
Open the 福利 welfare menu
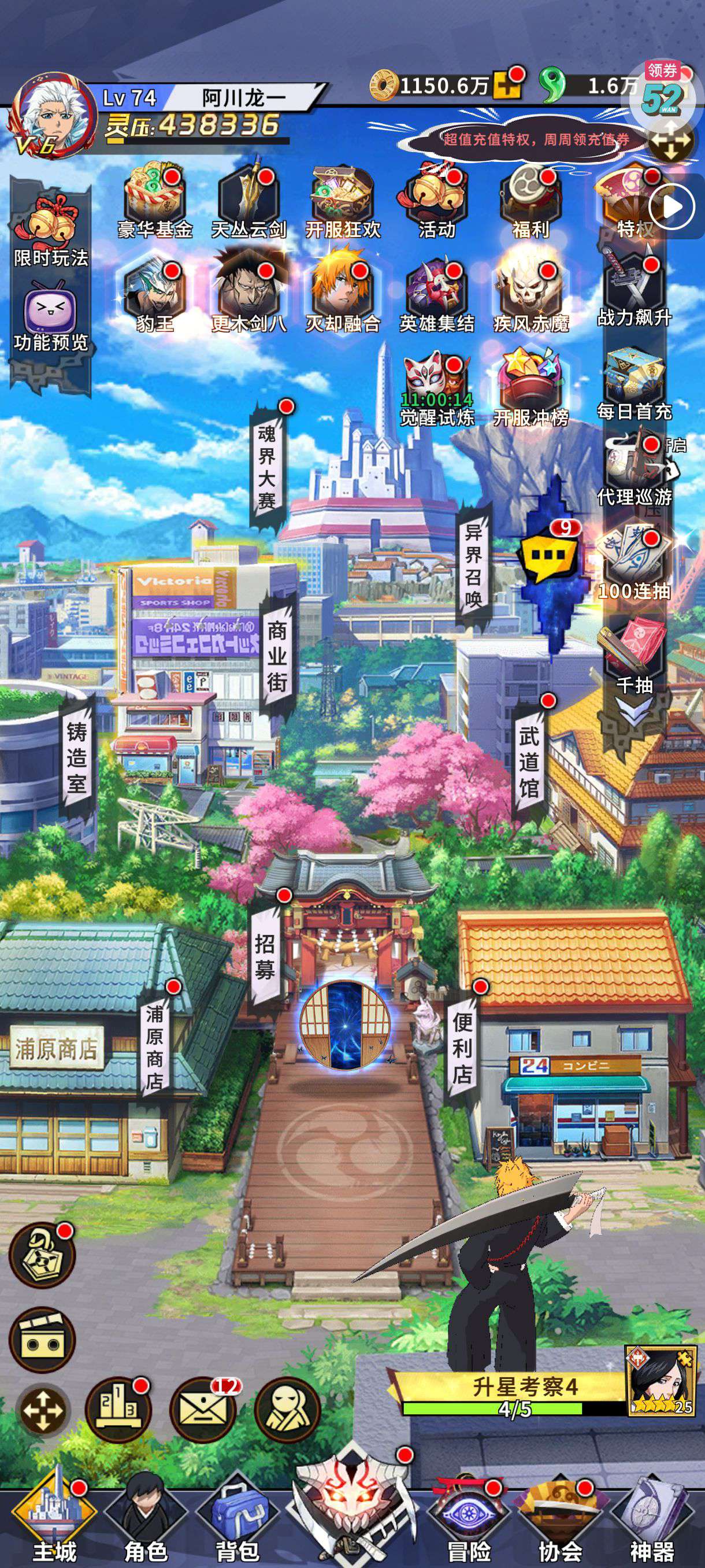[x=530, y=201]
